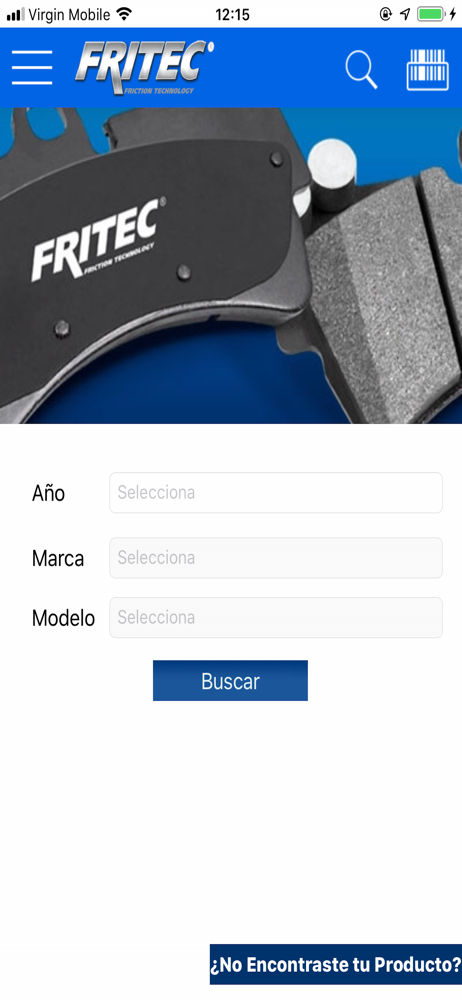462x1000 pixels.
Task: Select a year in the Año dropdown
Action: point(276,492)
